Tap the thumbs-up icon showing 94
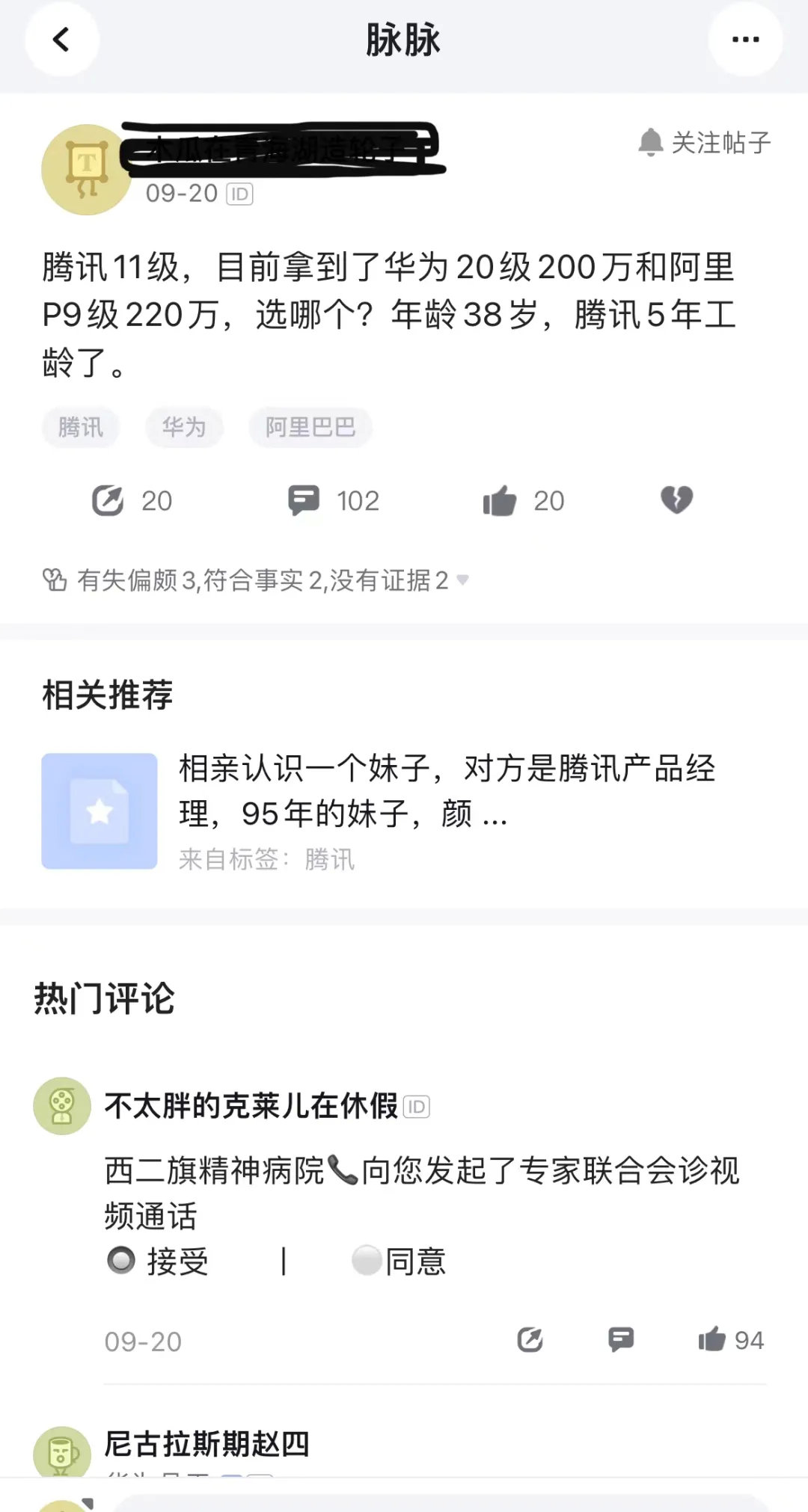This screenshot has height=1512, width=808. 711,1339
